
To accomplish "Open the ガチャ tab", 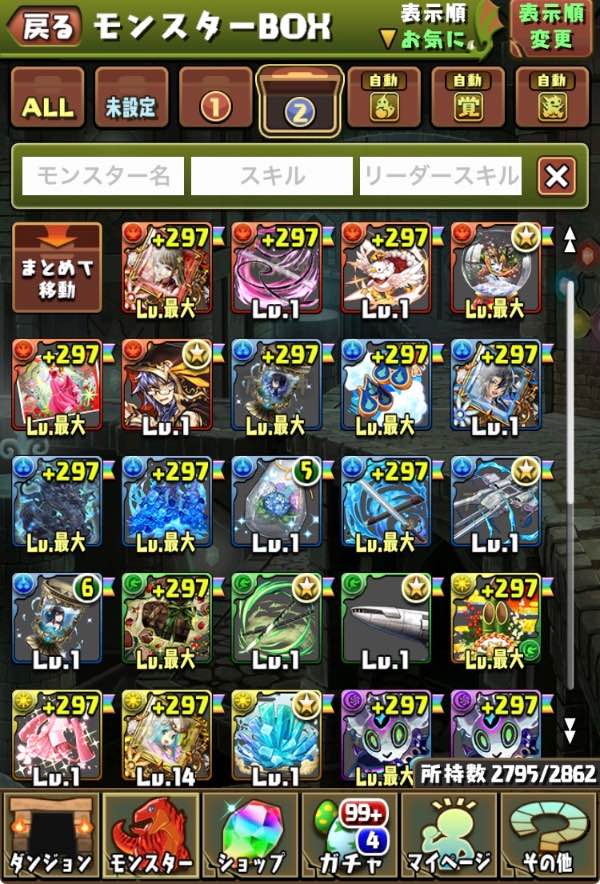I will pos(349,837).
